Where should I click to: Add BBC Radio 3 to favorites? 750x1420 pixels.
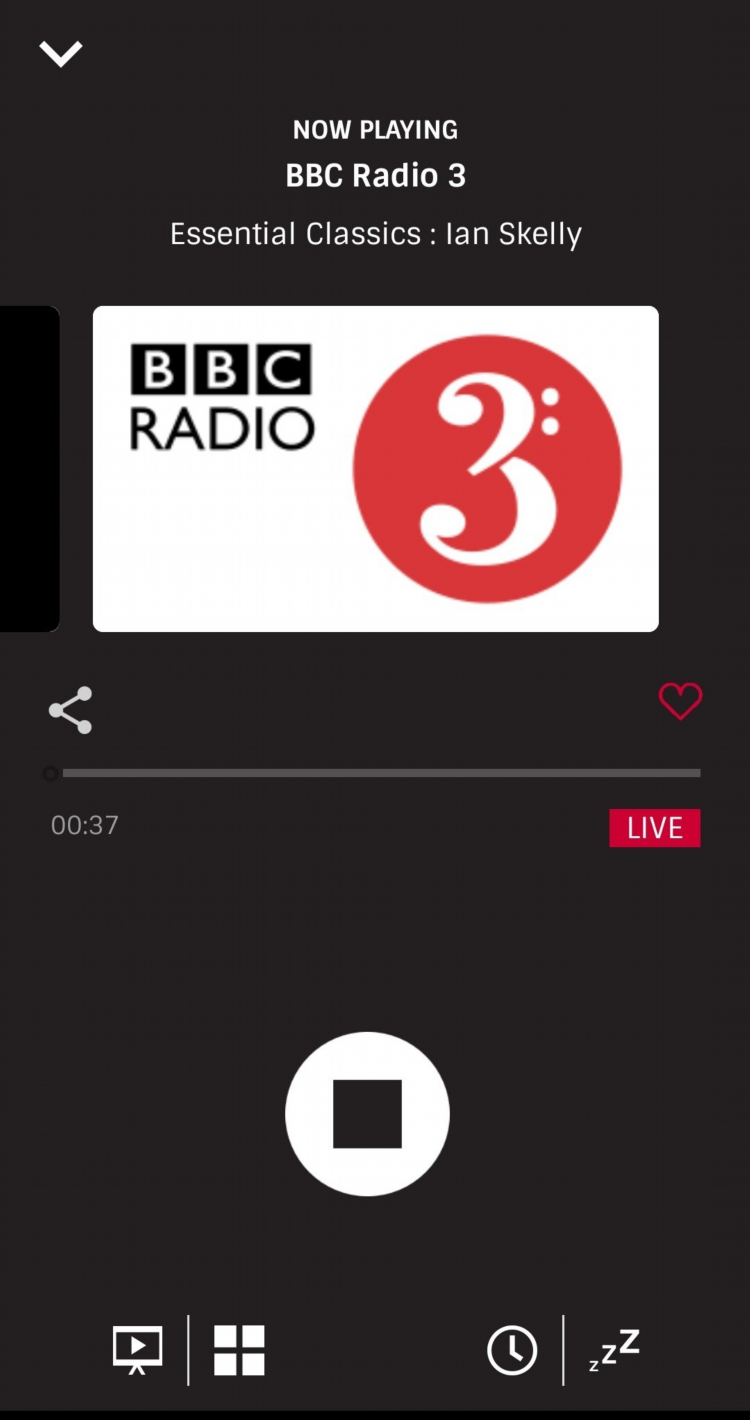(x=680, y=701)
